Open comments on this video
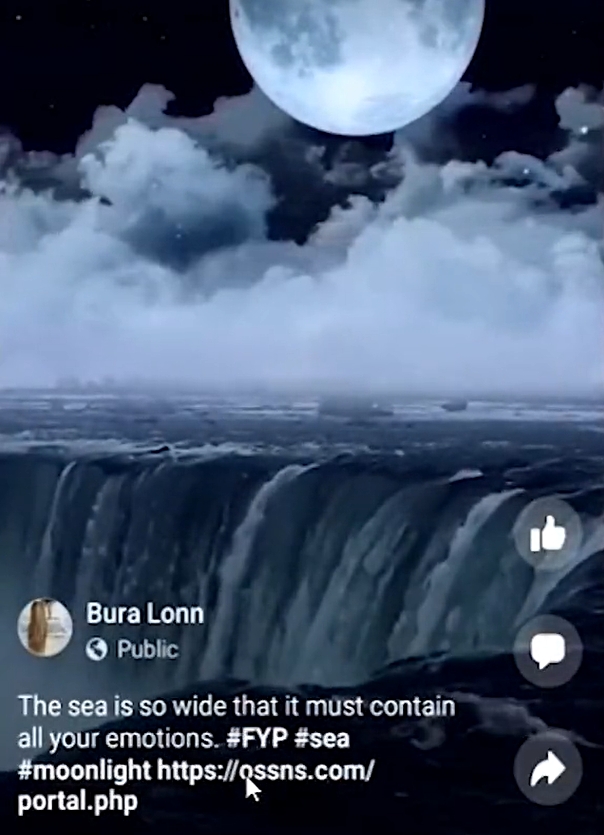The width and height of the screenshot is (604, 835). [x=547, y=652]
